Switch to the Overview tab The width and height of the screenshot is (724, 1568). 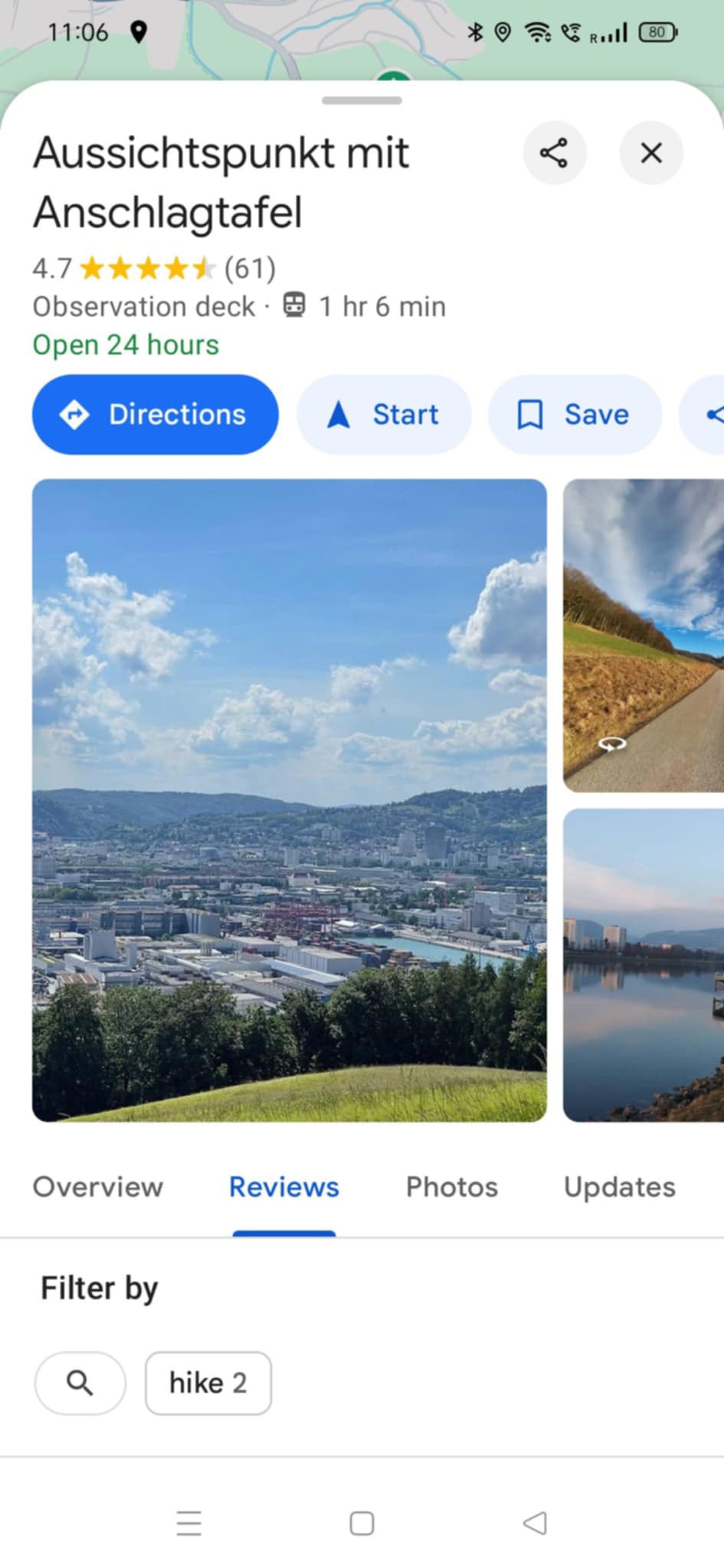tap(98, 1187)
